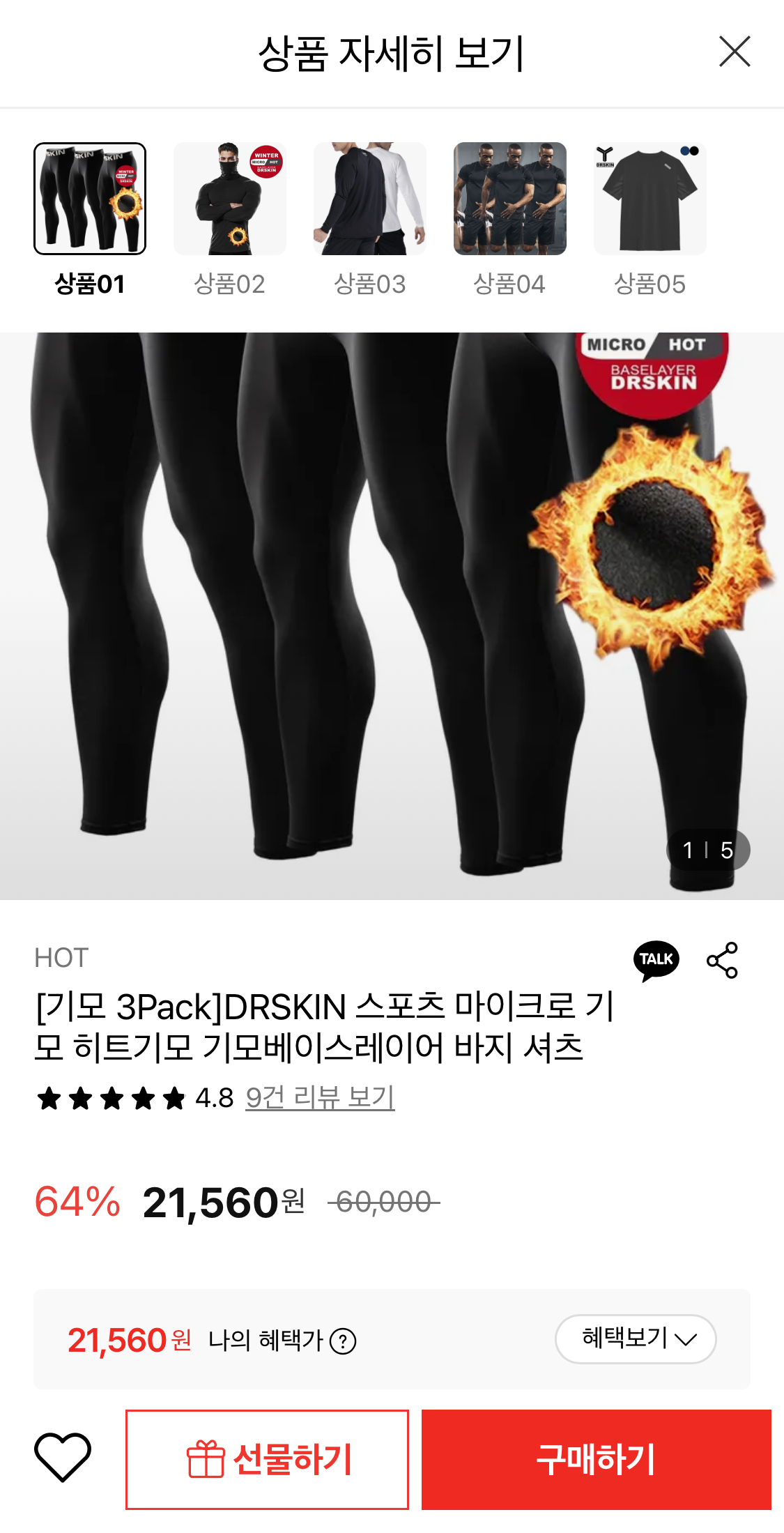Open the 9건 리뷰 보기 link
This screenshot has height=1533, width=784.
tap(320, 1098)
